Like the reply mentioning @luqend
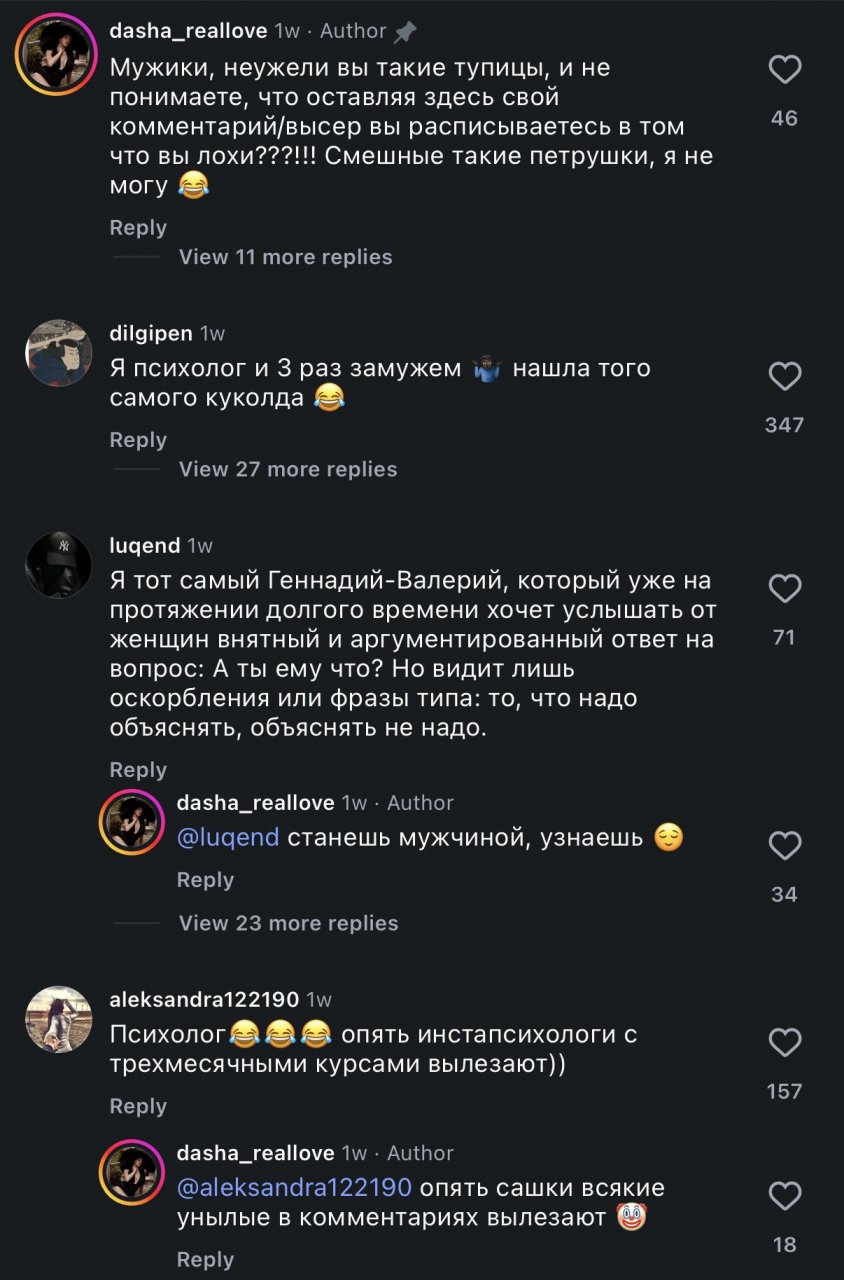The height and width of the screenshot is (1280, 844). click(785, 846)
